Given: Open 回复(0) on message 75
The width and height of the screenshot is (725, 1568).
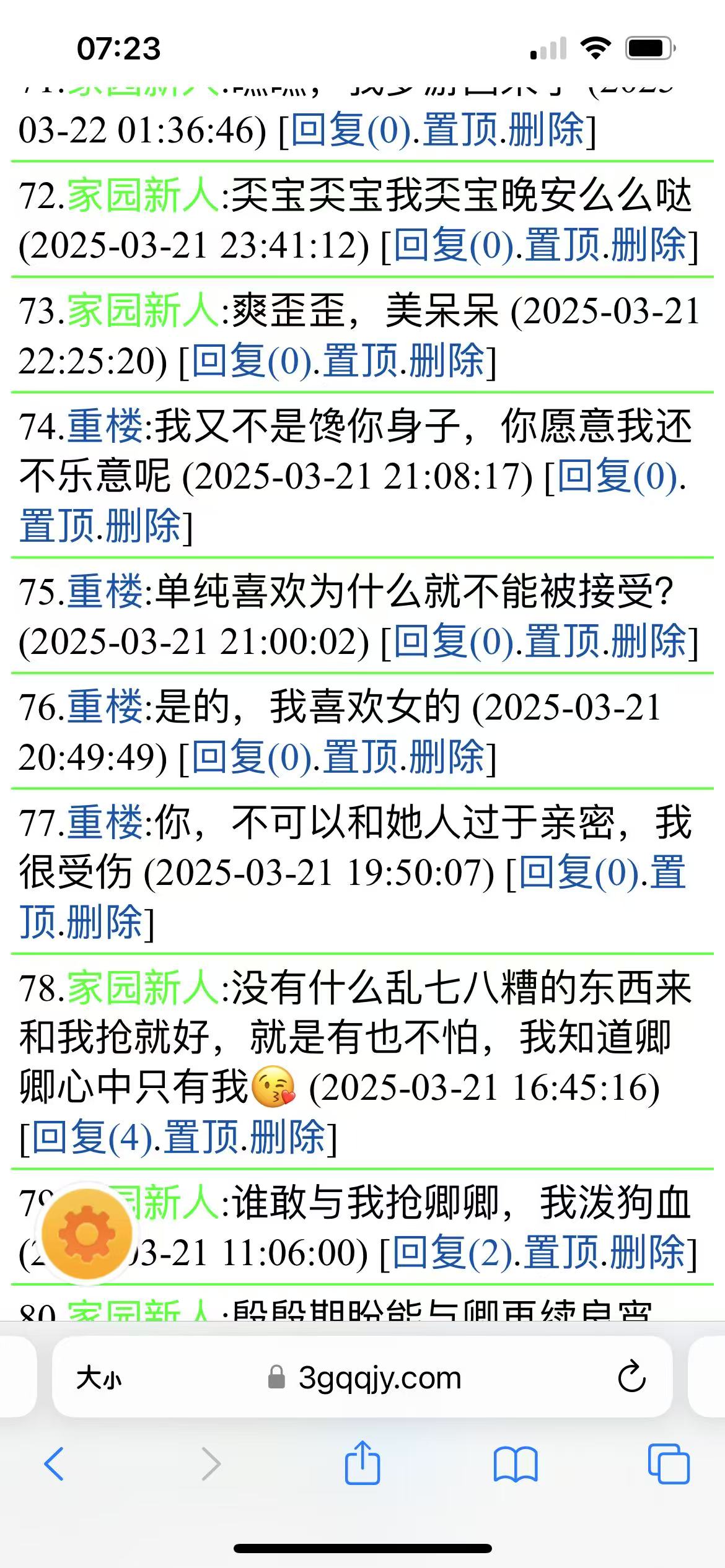Looking at the screenshot, I should pos(454,641).
